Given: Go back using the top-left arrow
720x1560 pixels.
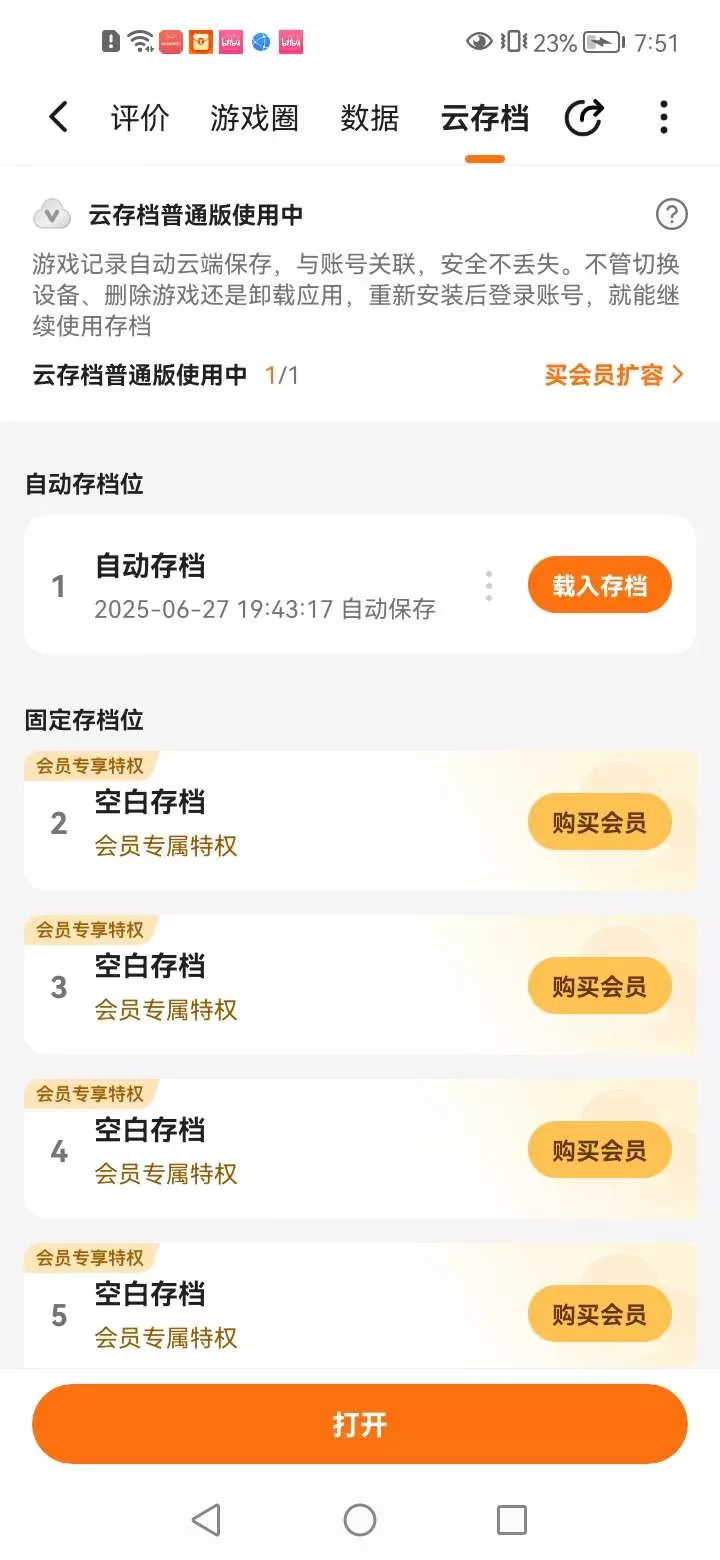Looking at the screenshot, I should tap(58, 118).
